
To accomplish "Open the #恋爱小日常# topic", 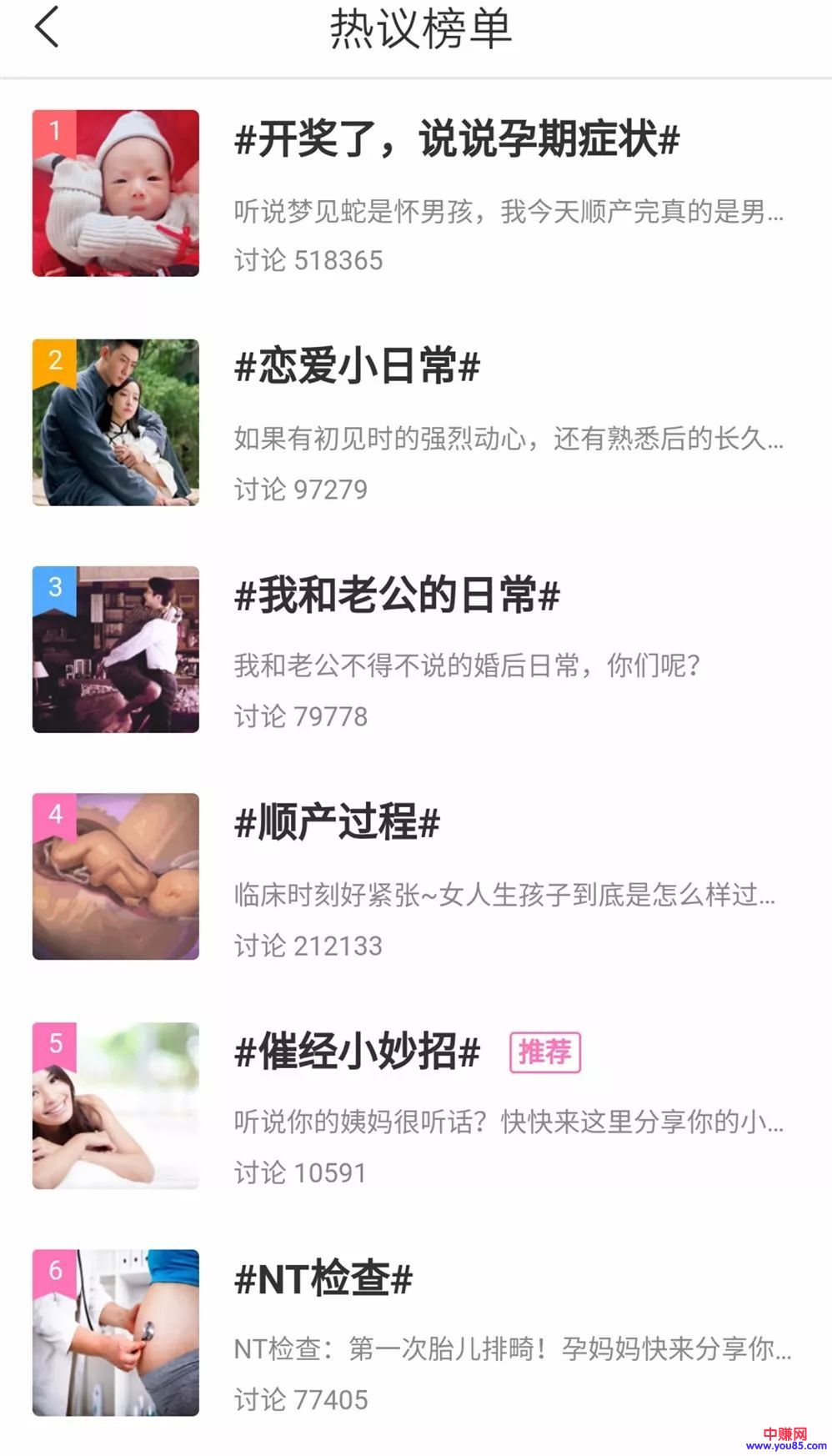I will 357,367.
